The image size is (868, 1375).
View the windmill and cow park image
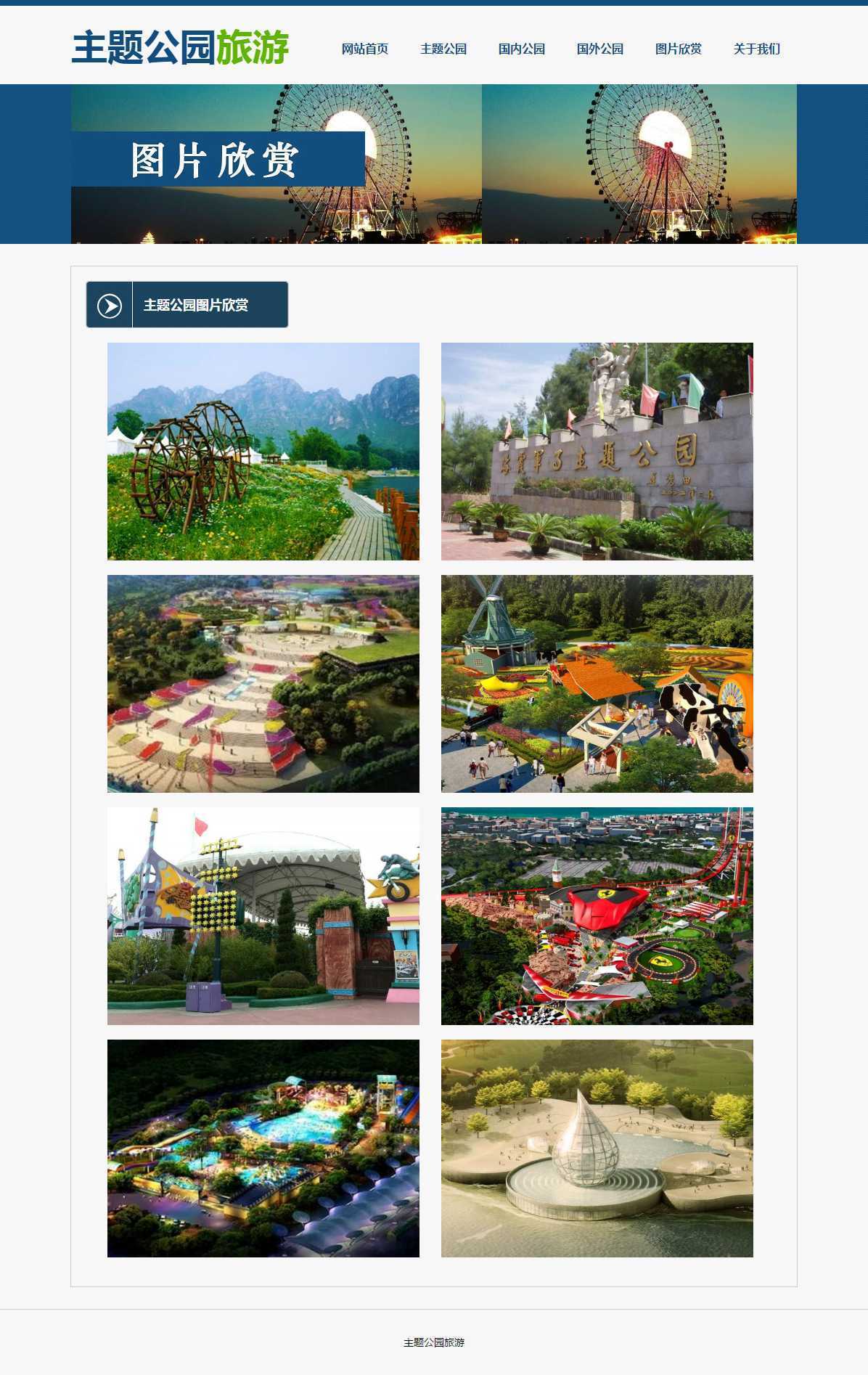coord(597,683)
